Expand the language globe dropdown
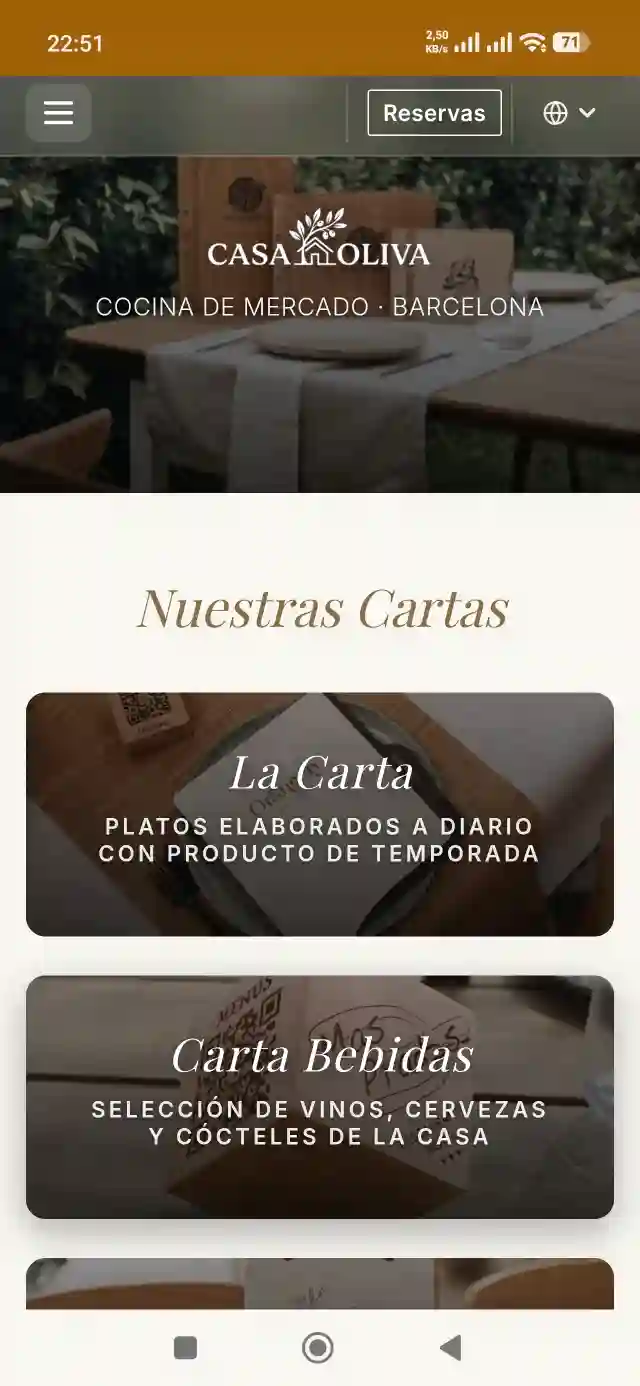The image size is (640, 1386). 570,113
